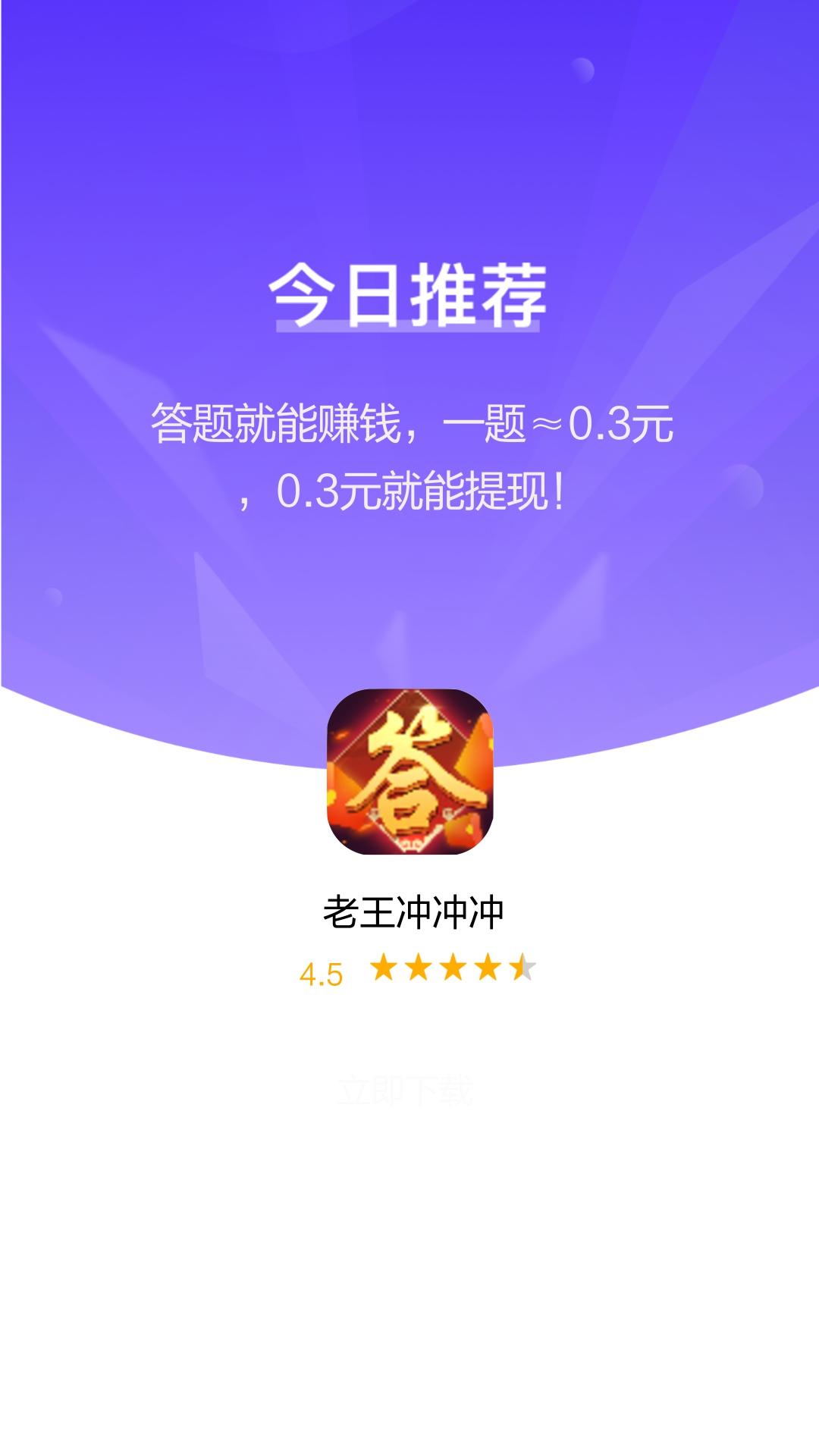Select the 今日推荐 header
The image size is (819, 1456).
409,296
